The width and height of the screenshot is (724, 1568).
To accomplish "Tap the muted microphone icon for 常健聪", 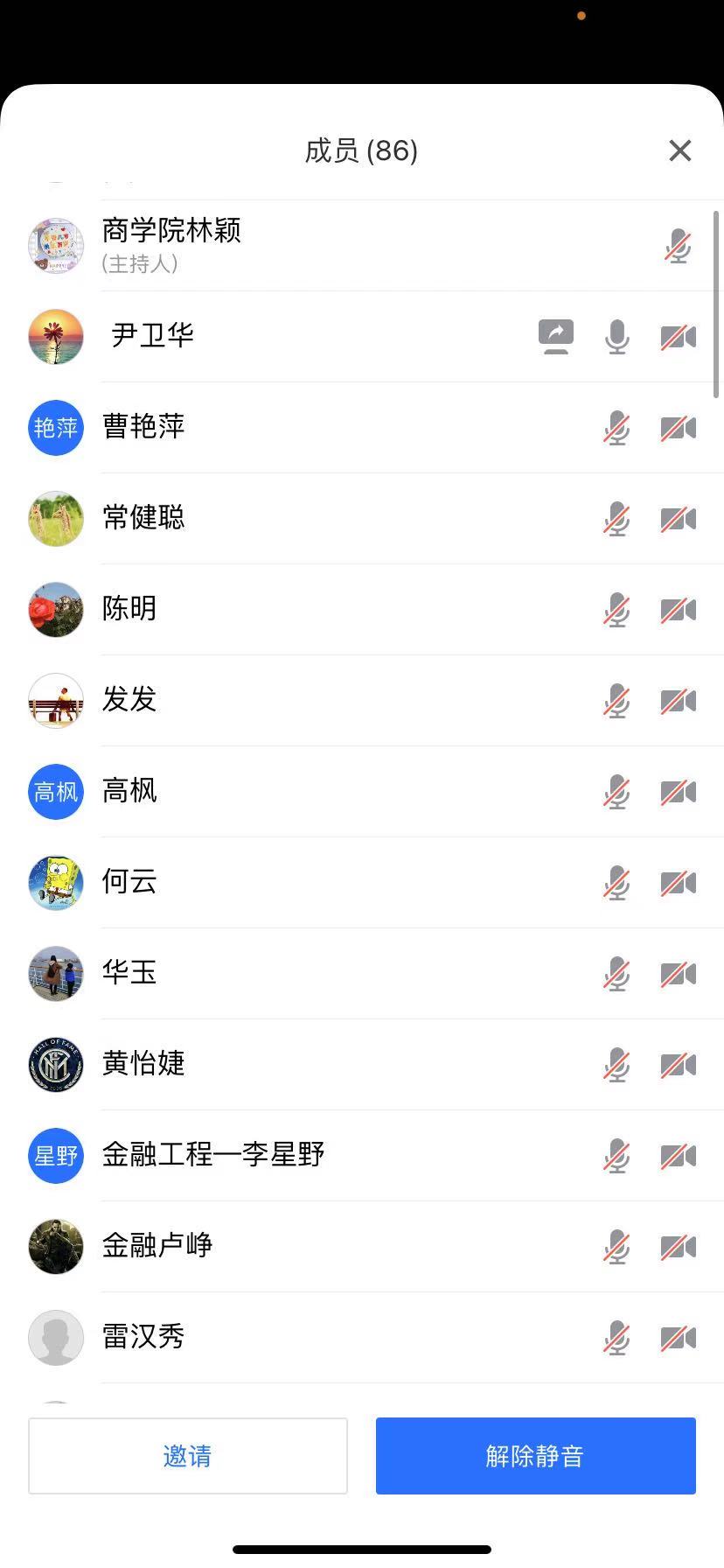I will (x=616, y=519).
